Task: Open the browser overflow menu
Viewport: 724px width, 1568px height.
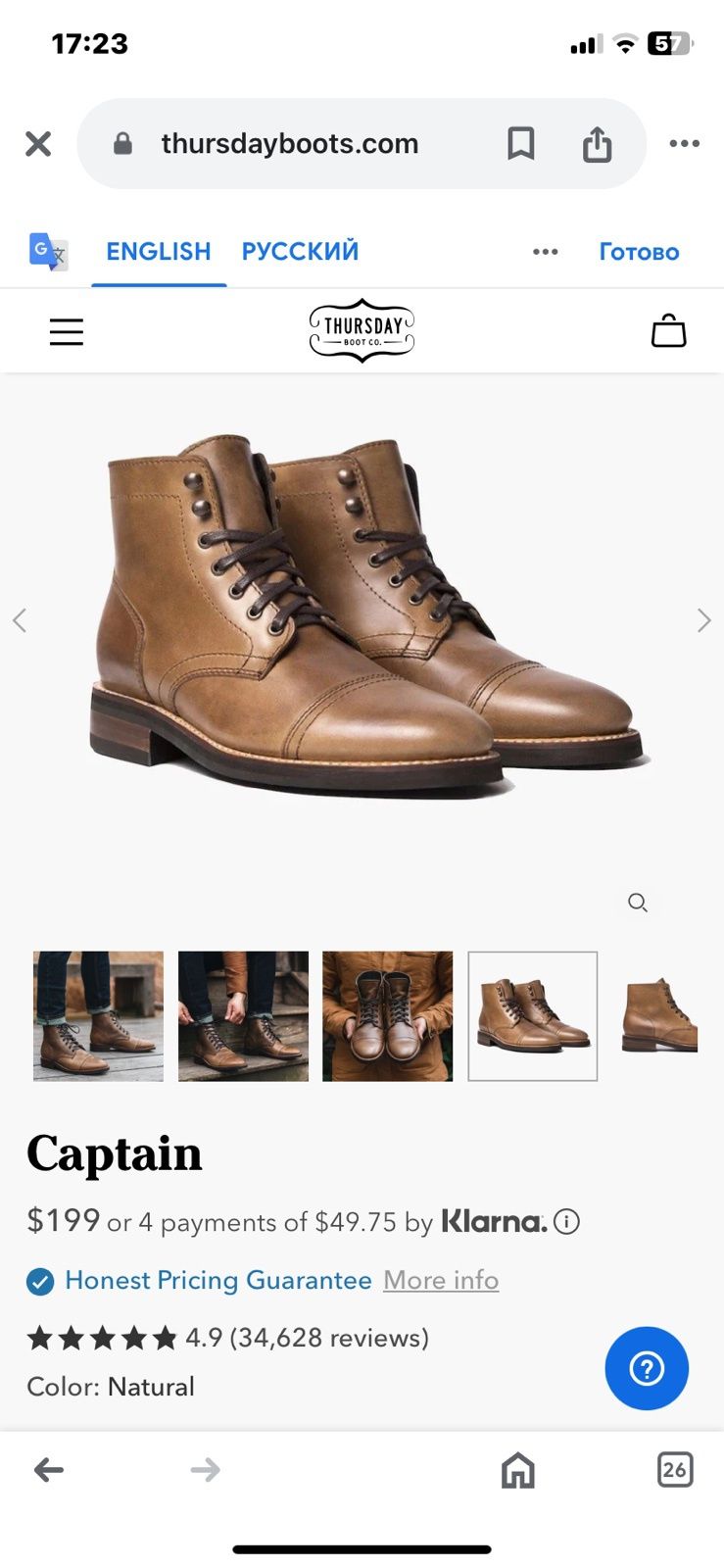Action: click(684, 144)
